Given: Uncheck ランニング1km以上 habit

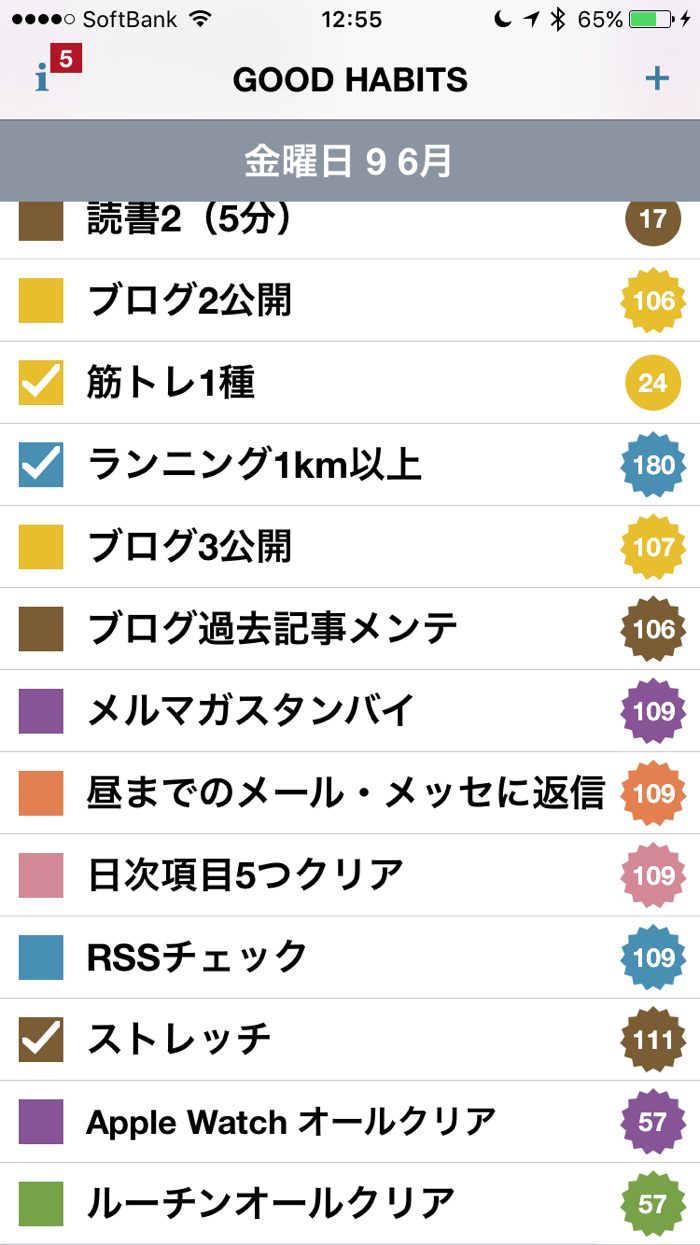Looking at the screenshot, I should tap(41, 464).
